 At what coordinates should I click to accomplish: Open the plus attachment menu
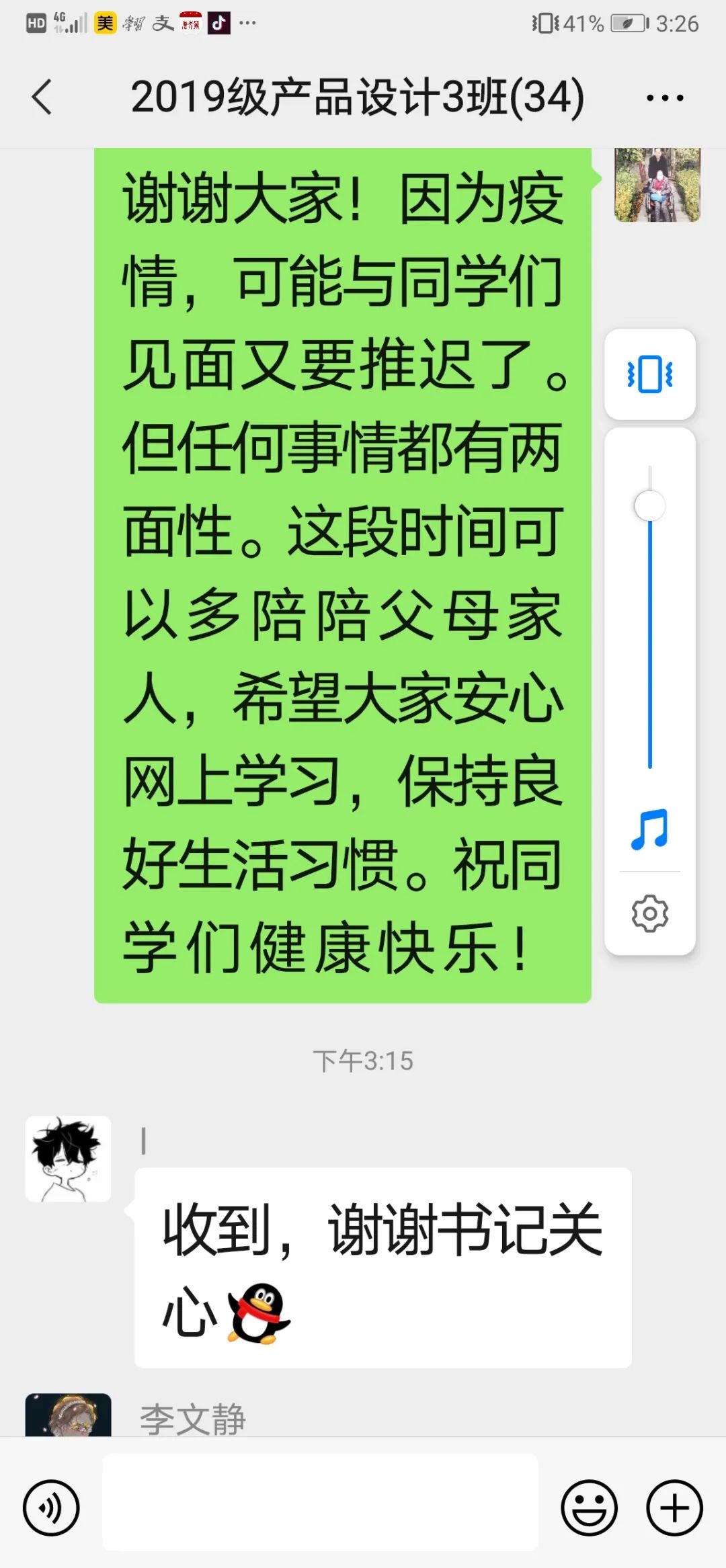coord(674,1508)
